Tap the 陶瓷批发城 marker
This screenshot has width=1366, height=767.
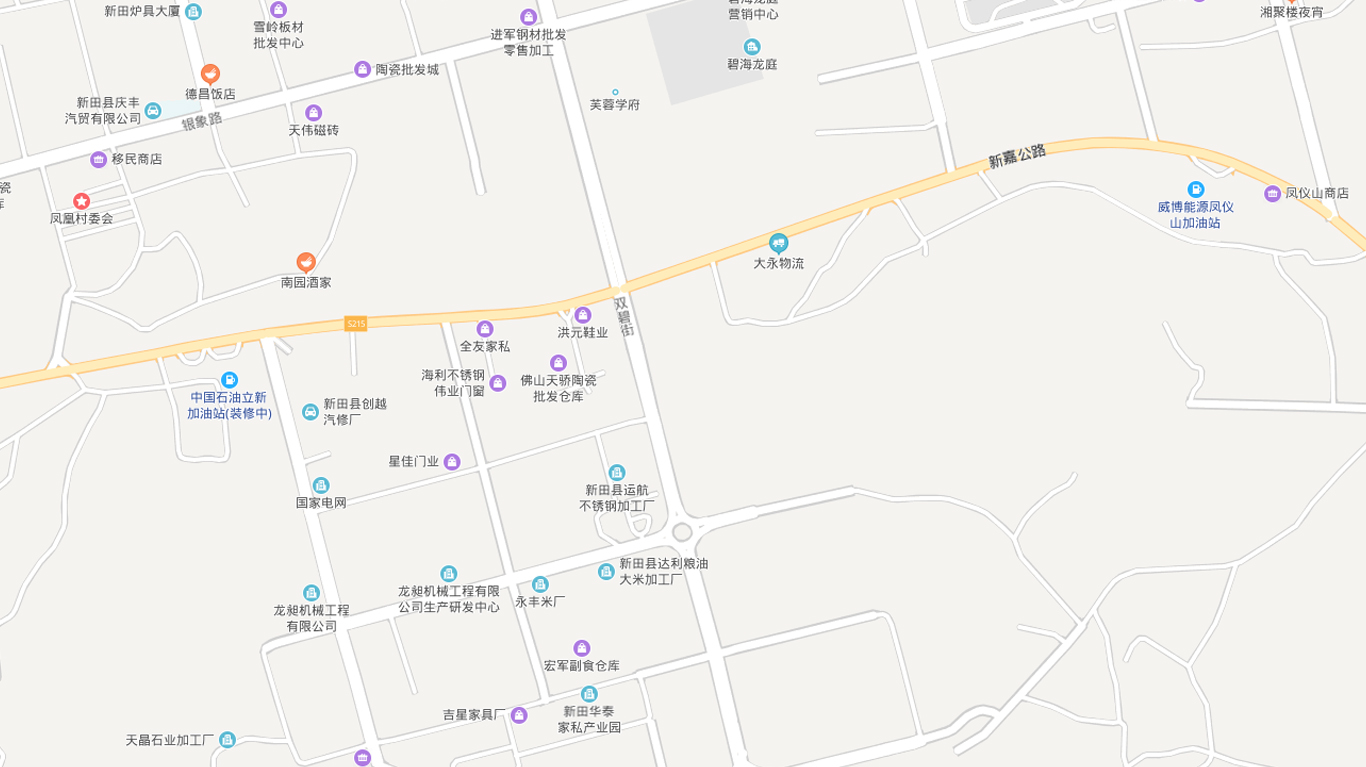pos(363,69)
